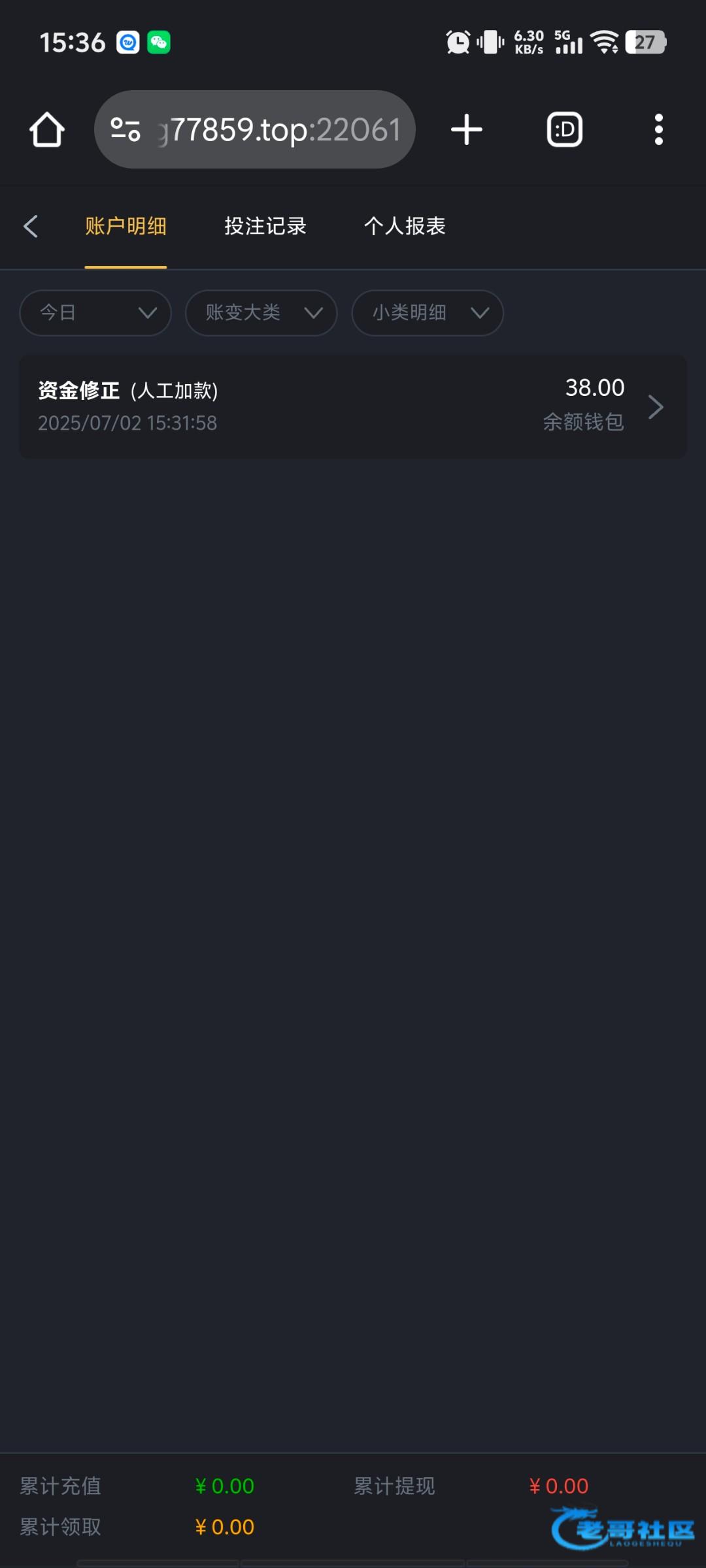Tap the site settings icon in address bar
This screenshot has width=706, height=1568.
126,129
